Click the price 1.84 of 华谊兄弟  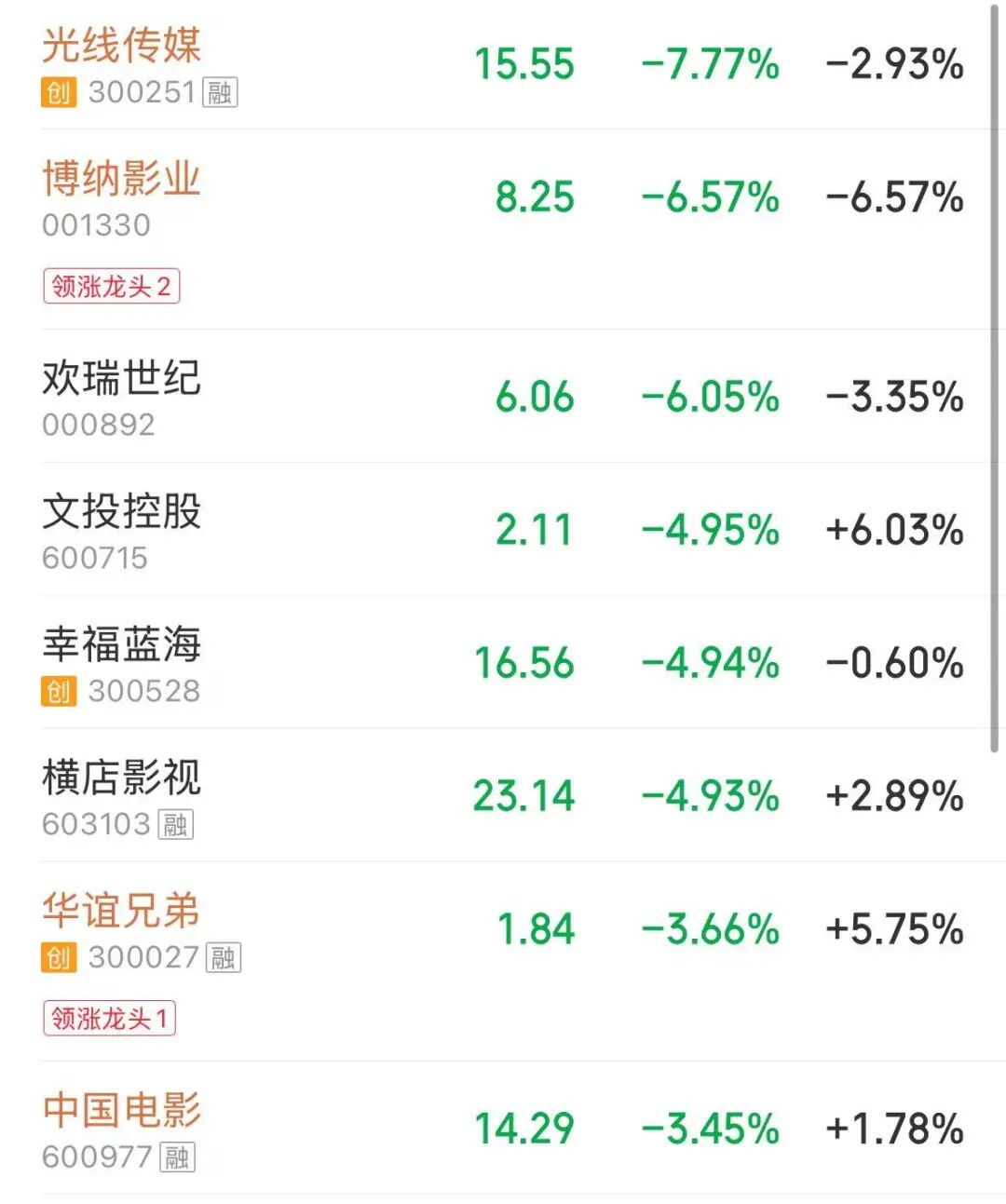point(538,929)
